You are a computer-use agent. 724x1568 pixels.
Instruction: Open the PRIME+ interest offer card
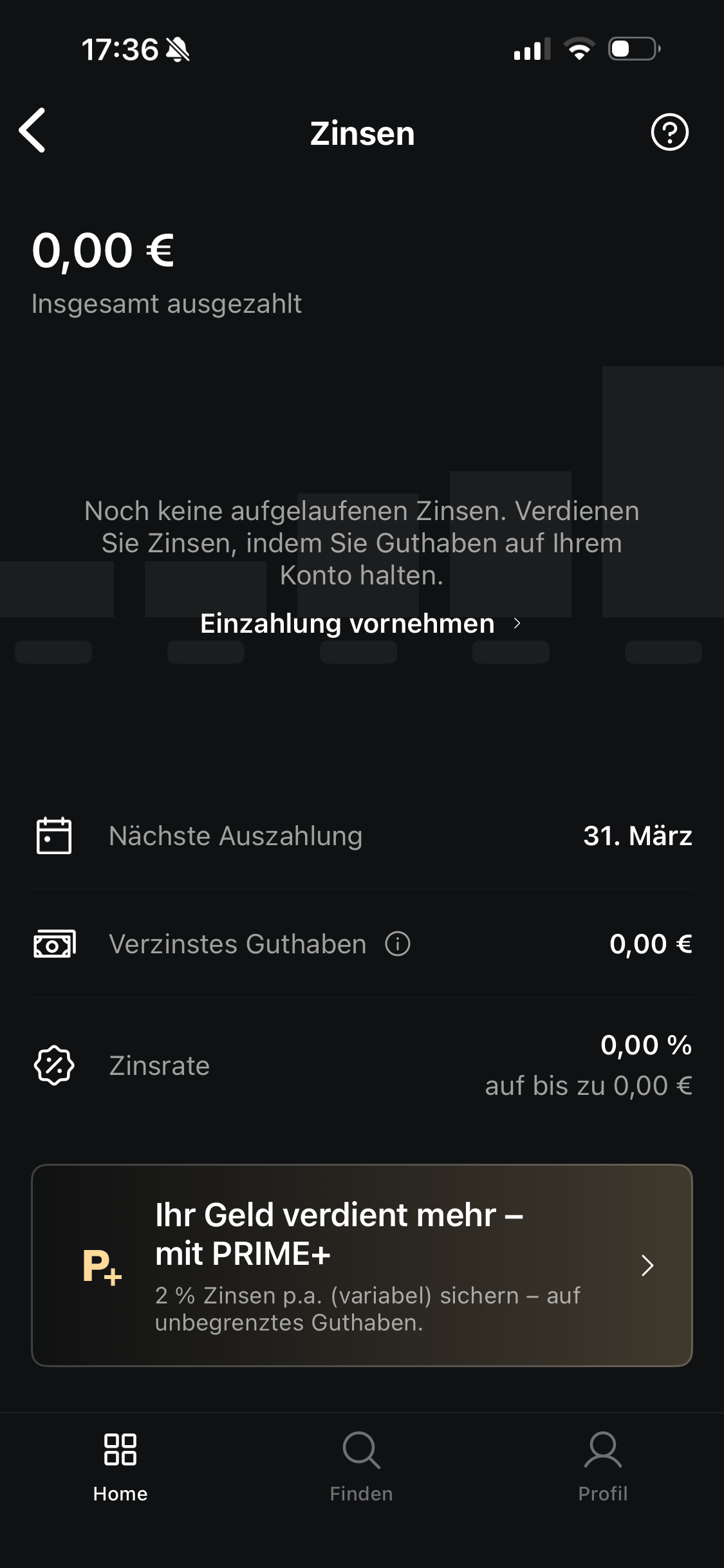tap(362, 1265)
